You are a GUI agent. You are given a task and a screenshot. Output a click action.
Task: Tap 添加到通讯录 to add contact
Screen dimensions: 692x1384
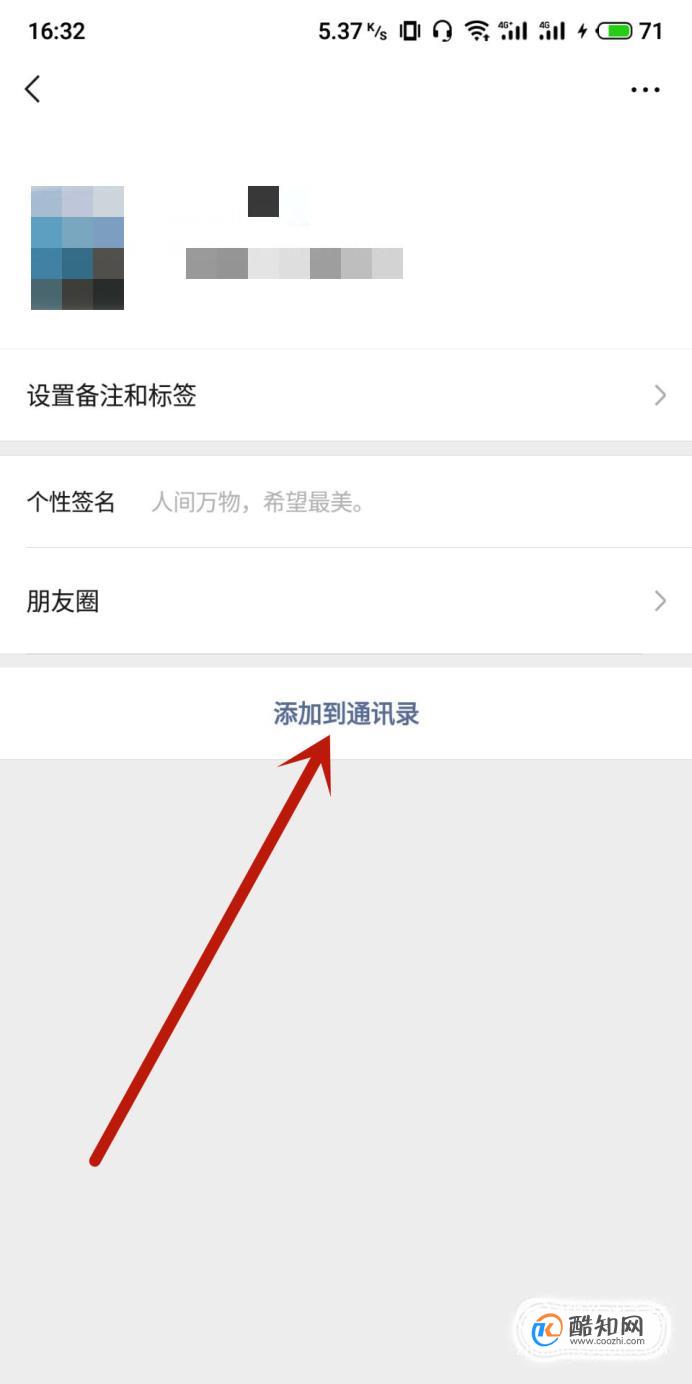(x=346, y=714)
